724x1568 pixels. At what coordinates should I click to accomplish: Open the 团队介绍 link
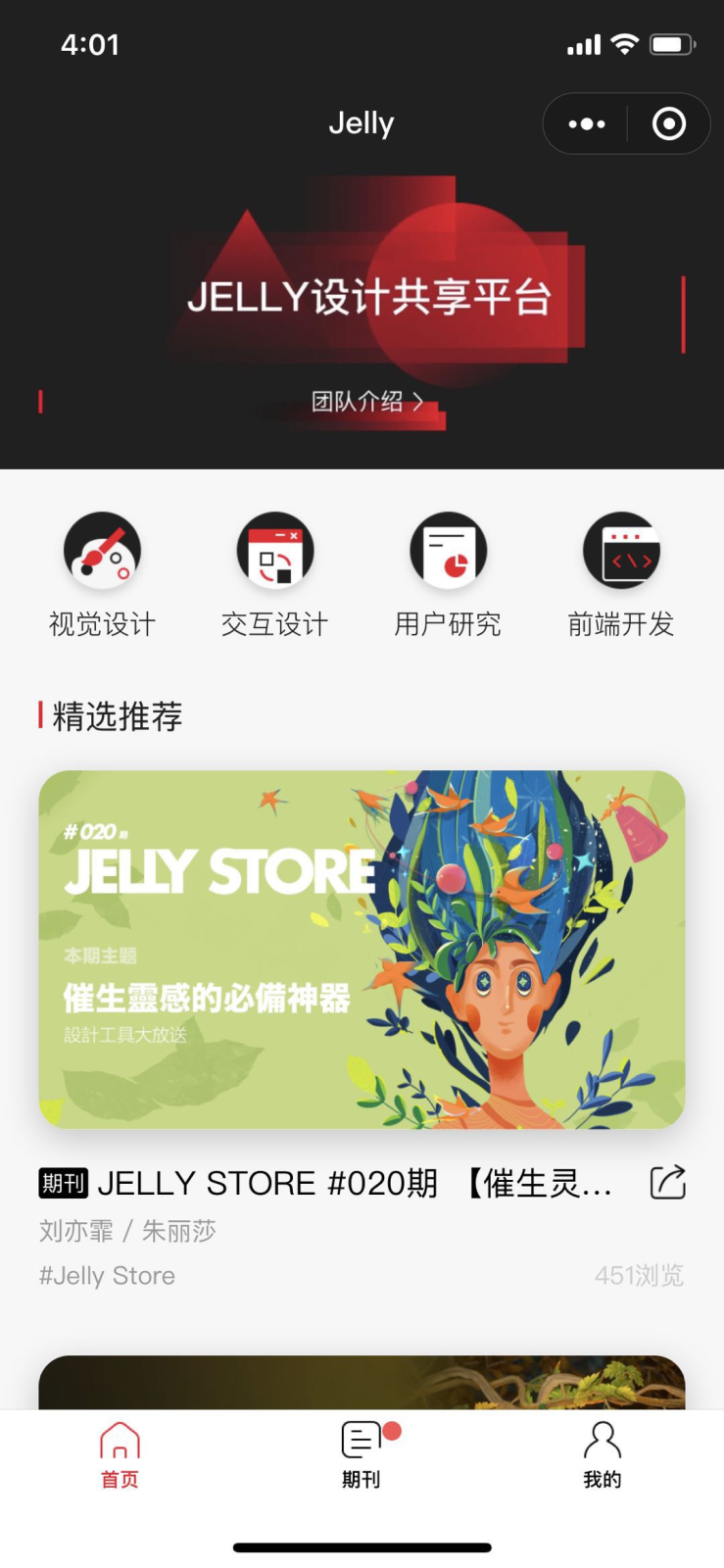pyautogui.click(x=366, y=402)
